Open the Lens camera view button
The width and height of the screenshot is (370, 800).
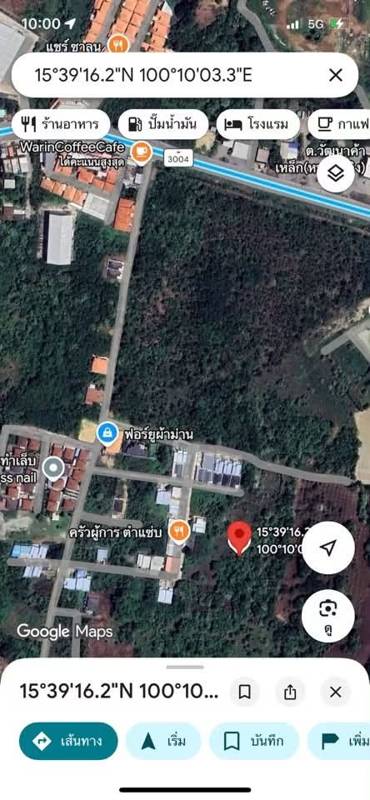point(328,616)
